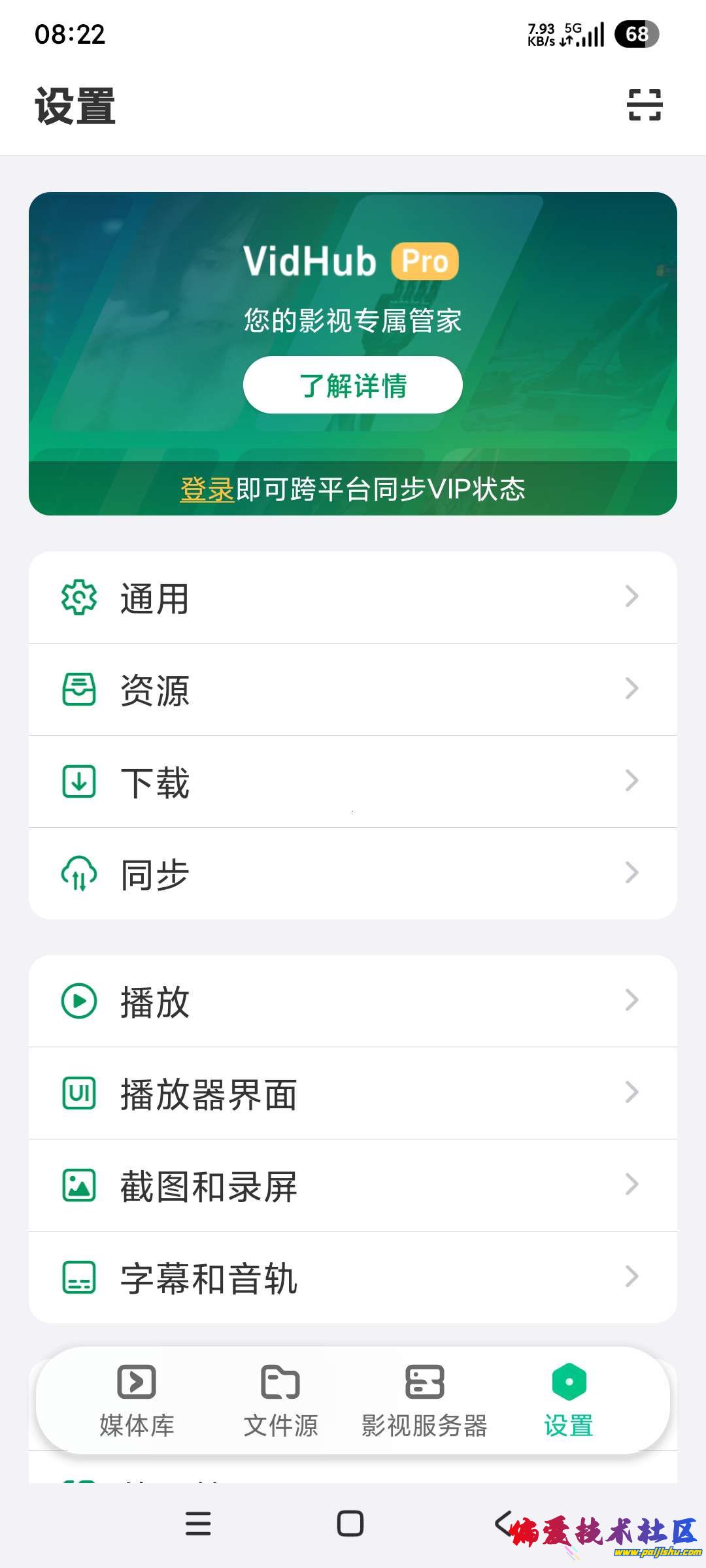Screen dimensions: 706x1568
Task: Open 通用 settings
Action: point(353,598)
